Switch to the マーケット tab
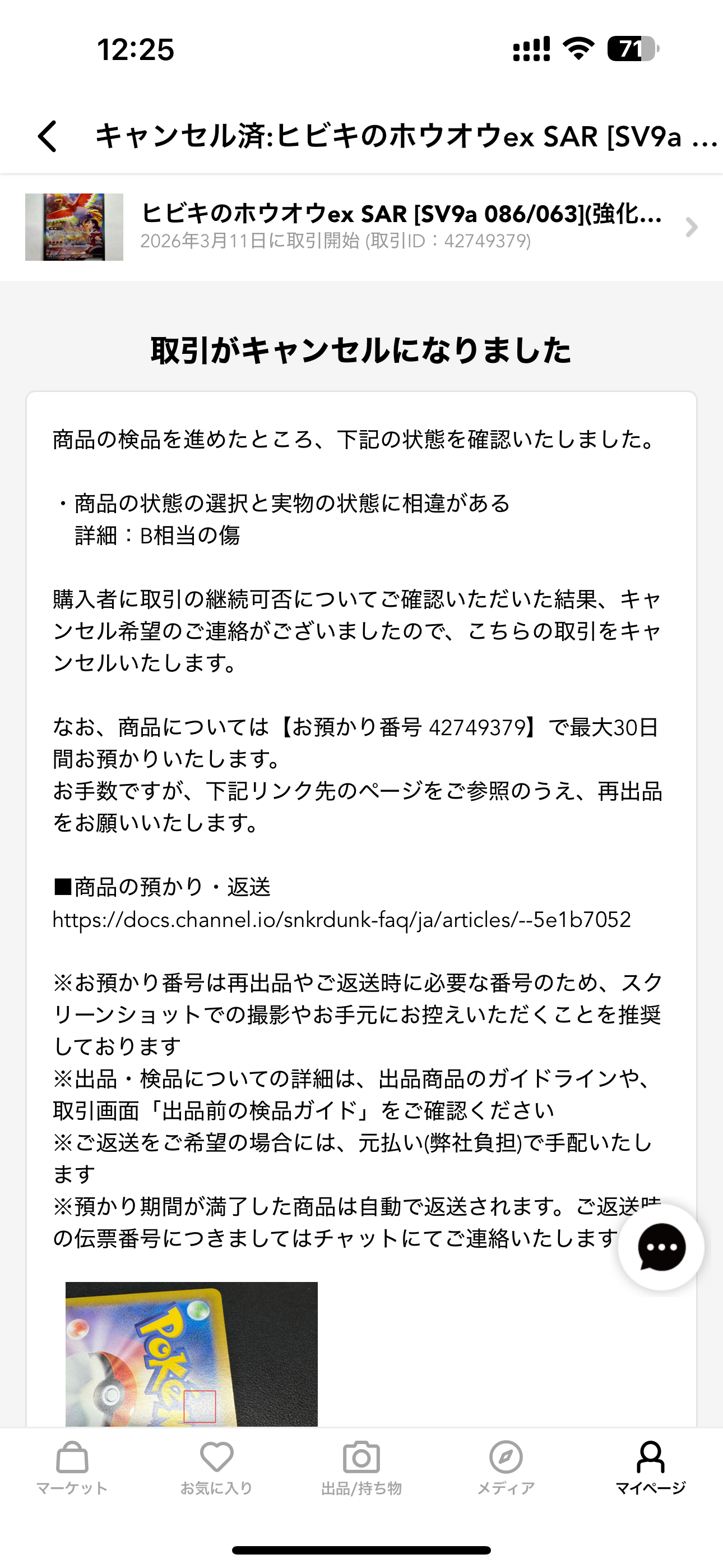This screenshot has width=723, height=1568. tap(72, 1468)
